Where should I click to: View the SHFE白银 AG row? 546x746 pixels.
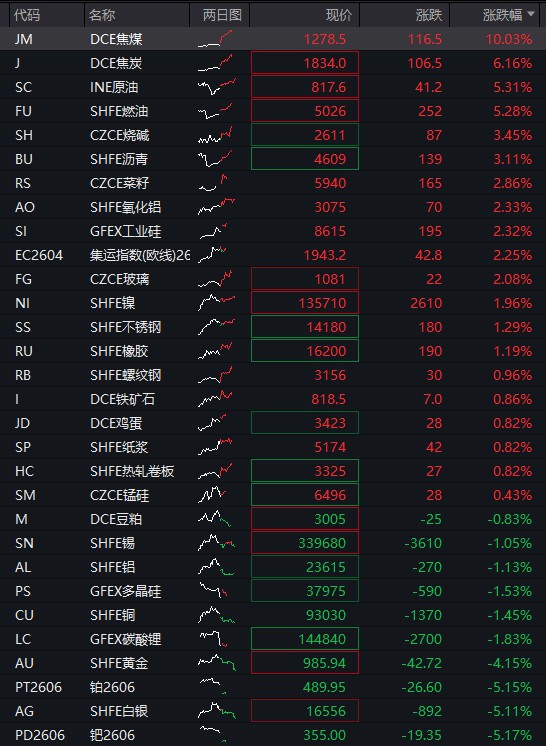coord(273,711)
